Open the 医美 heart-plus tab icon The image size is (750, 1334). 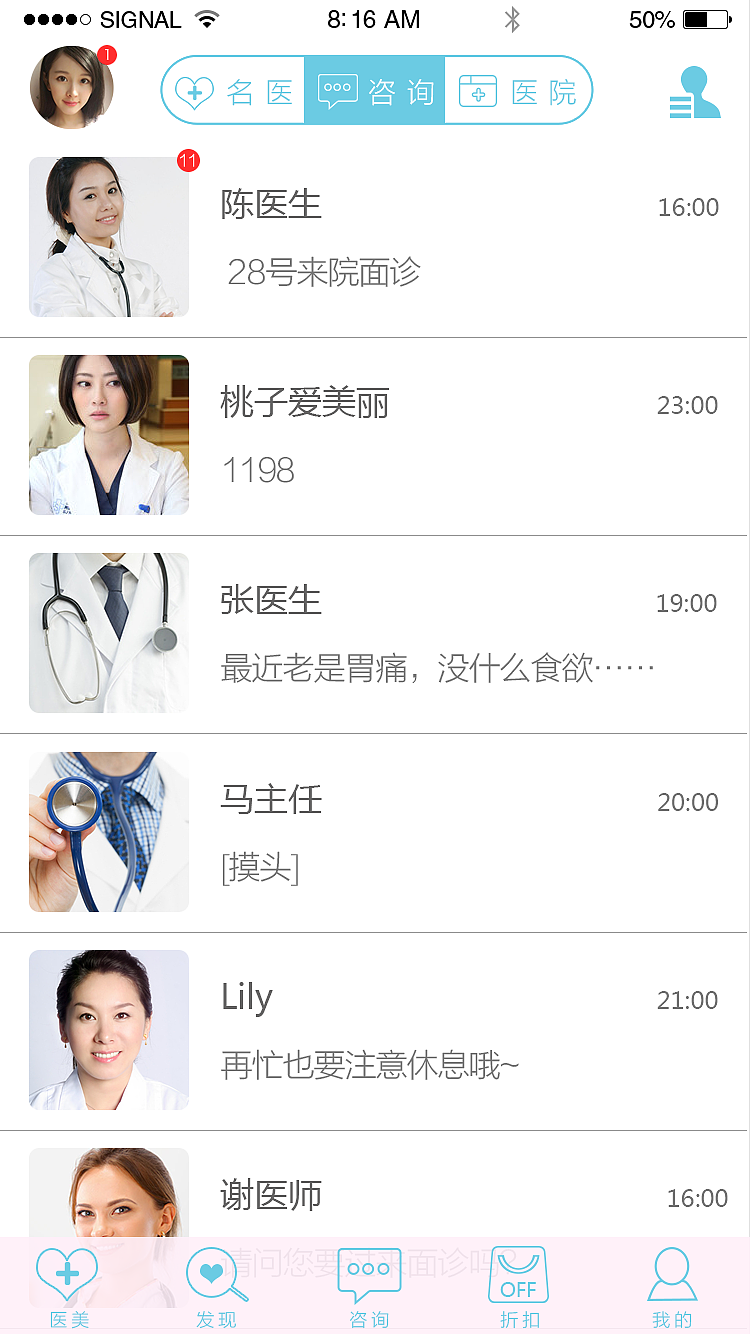(67, 1274)
